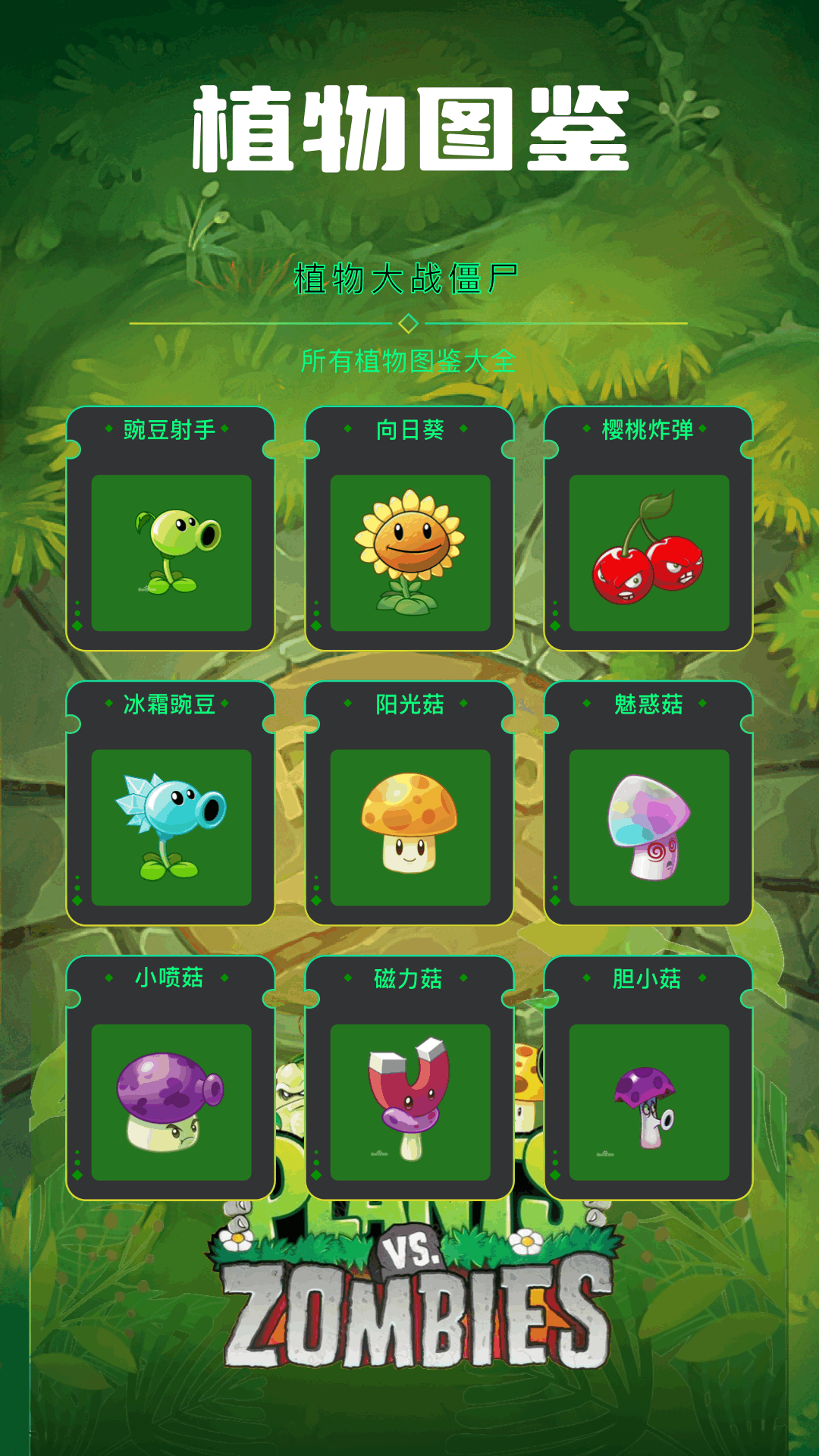Click the diamond divider under the subtitle

(409, 322)
